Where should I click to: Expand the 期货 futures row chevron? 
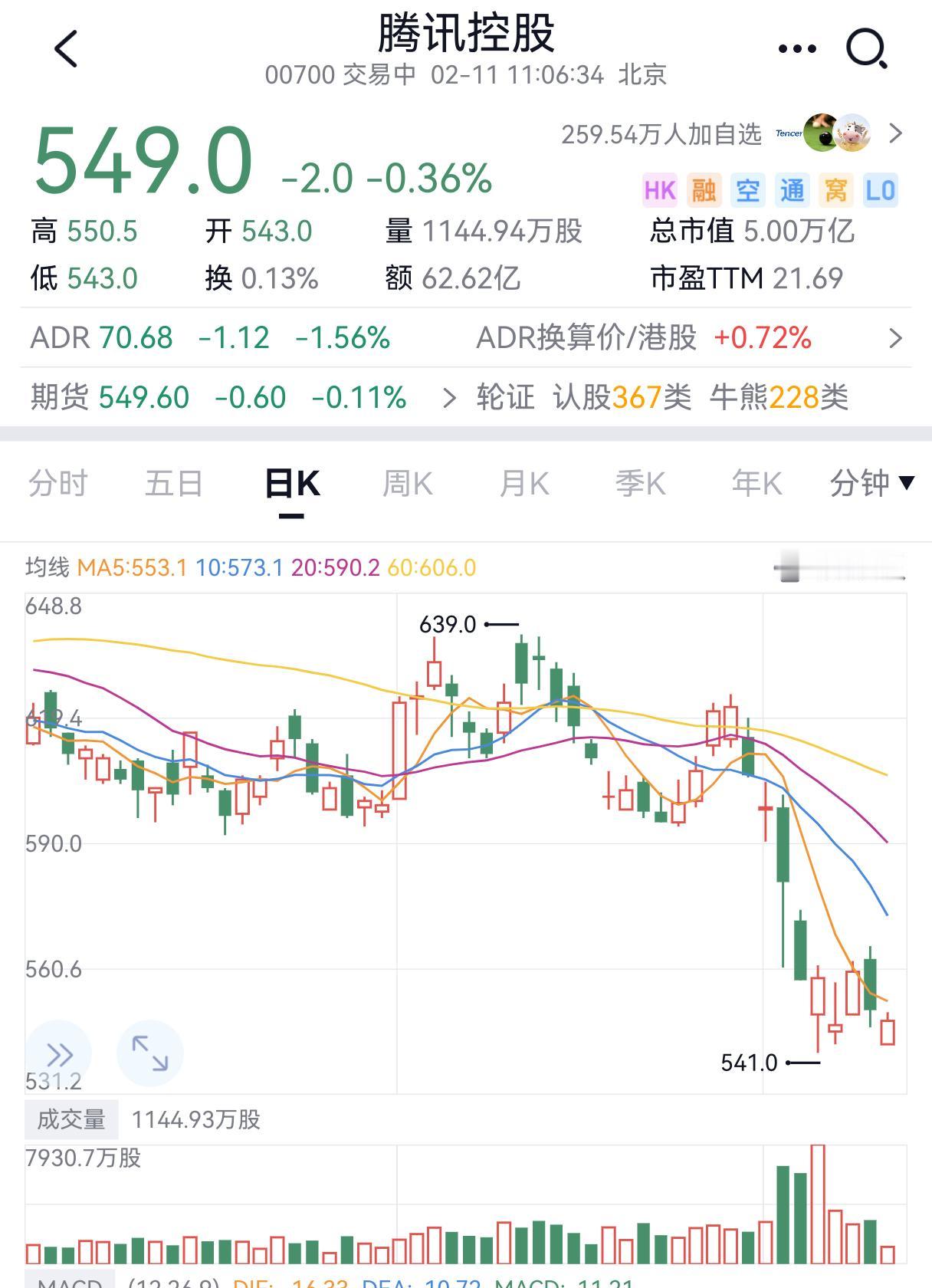[x=447, y=397]
